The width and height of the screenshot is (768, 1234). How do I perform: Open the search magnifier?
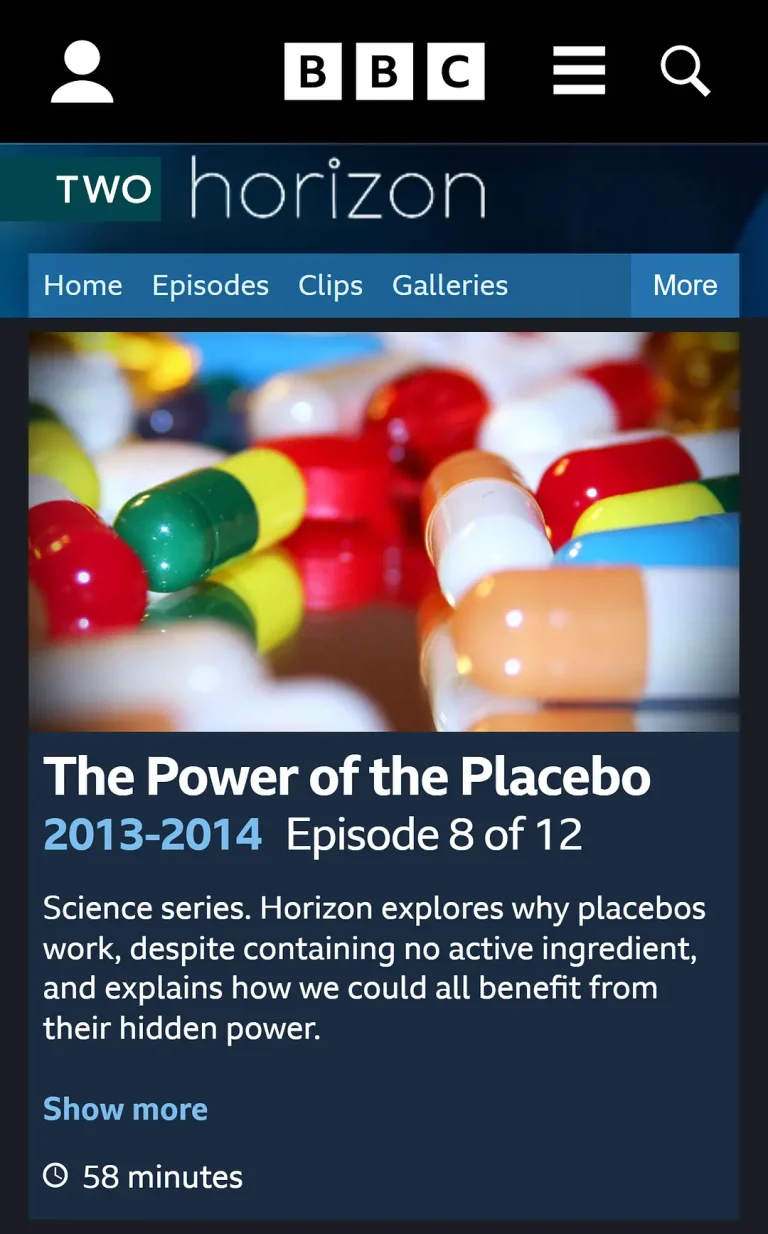pos(685,72)
